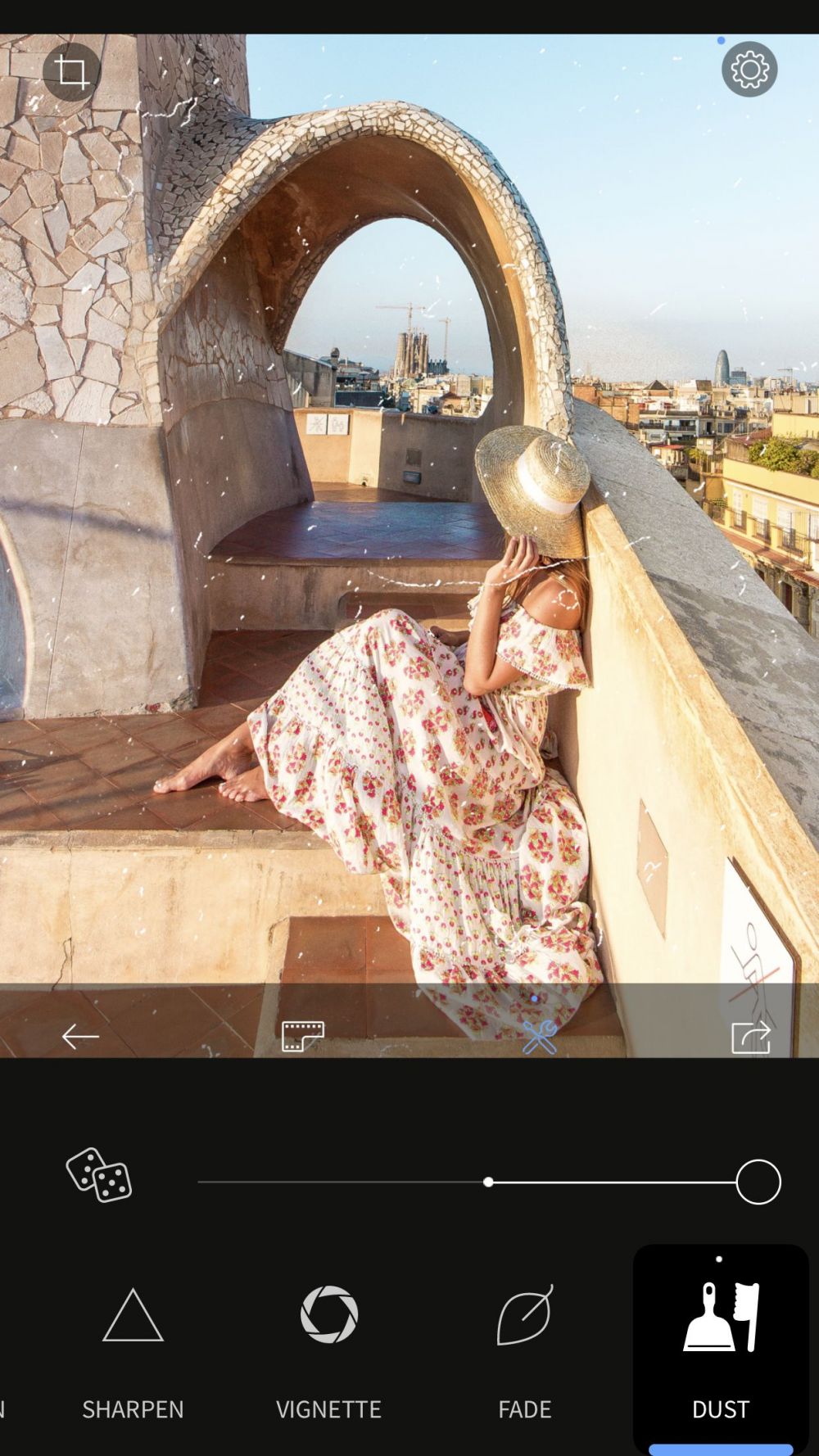Viewport: 819px width, 1456px height.
Task: Randomize the dust pattern with the dice
Action: click(x=99, y=1175)
